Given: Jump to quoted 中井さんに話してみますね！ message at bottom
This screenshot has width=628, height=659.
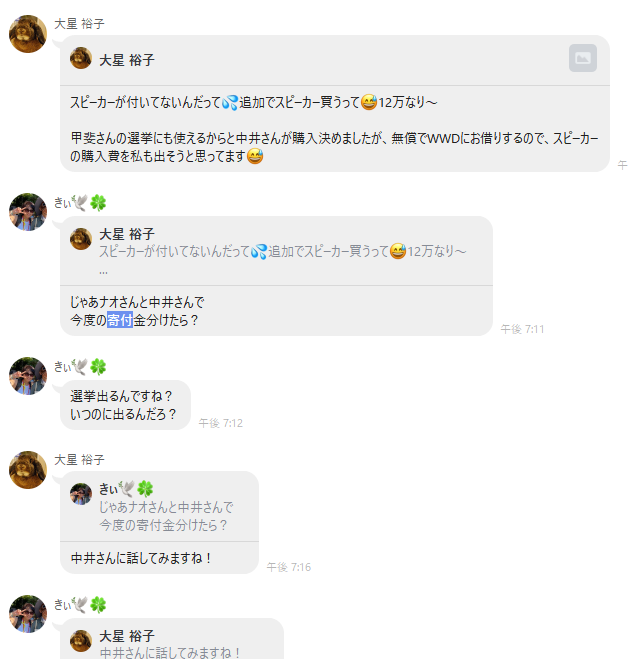Looking at the screenshot, I should click(x=170, y=643).
